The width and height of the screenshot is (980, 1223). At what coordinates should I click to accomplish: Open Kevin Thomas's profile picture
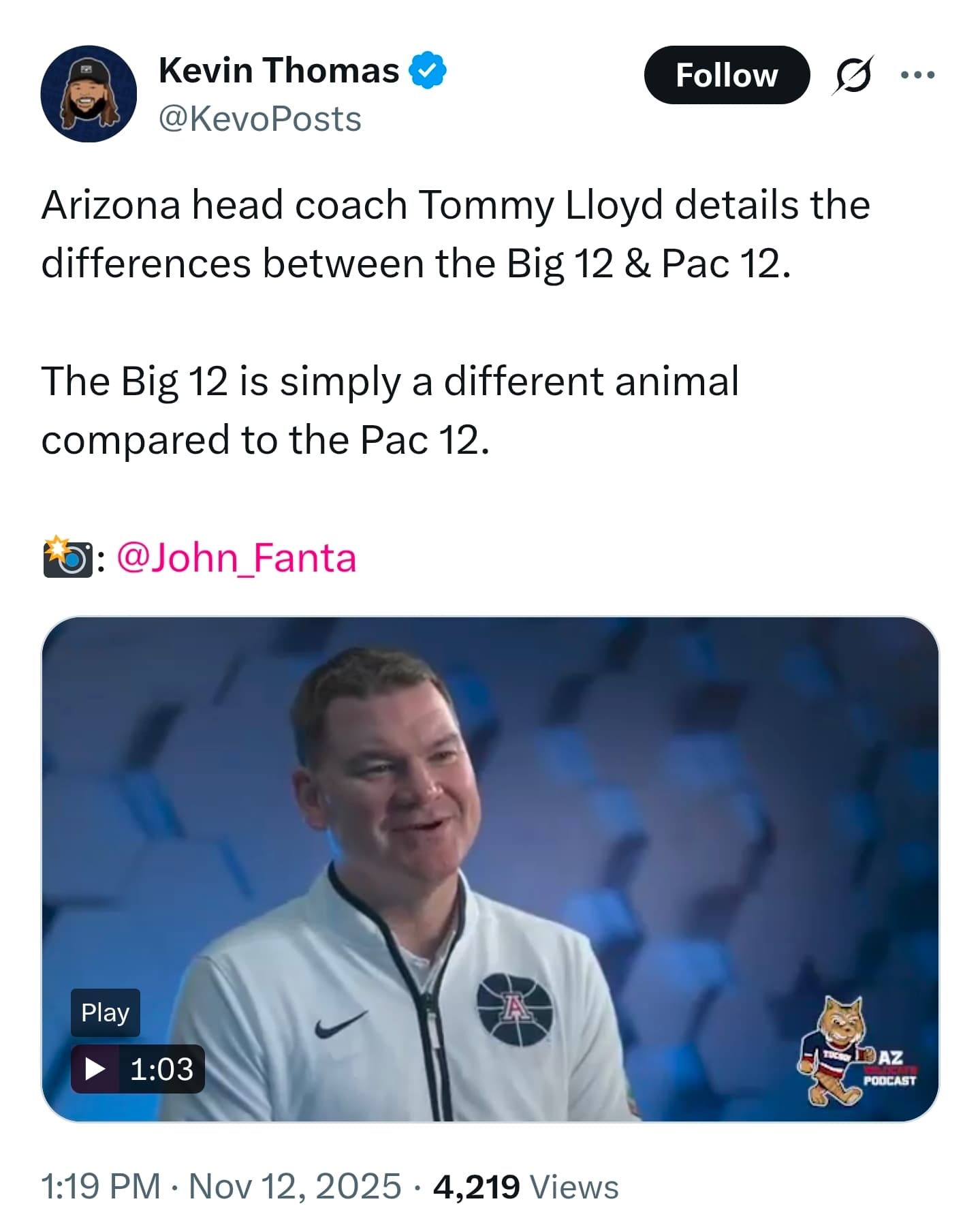click(x=89, y=94)
